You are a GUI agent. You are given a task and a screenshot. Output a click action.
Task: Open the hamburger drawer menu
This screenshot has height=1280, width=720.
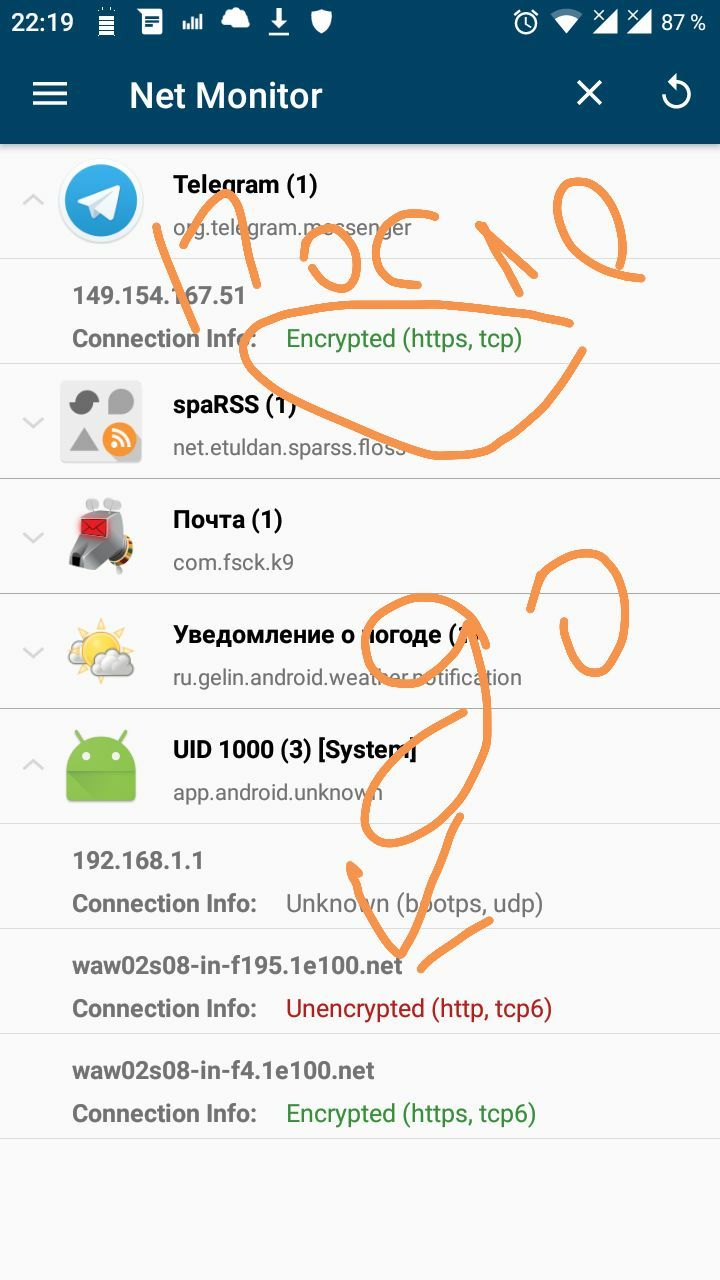(50, 95)
